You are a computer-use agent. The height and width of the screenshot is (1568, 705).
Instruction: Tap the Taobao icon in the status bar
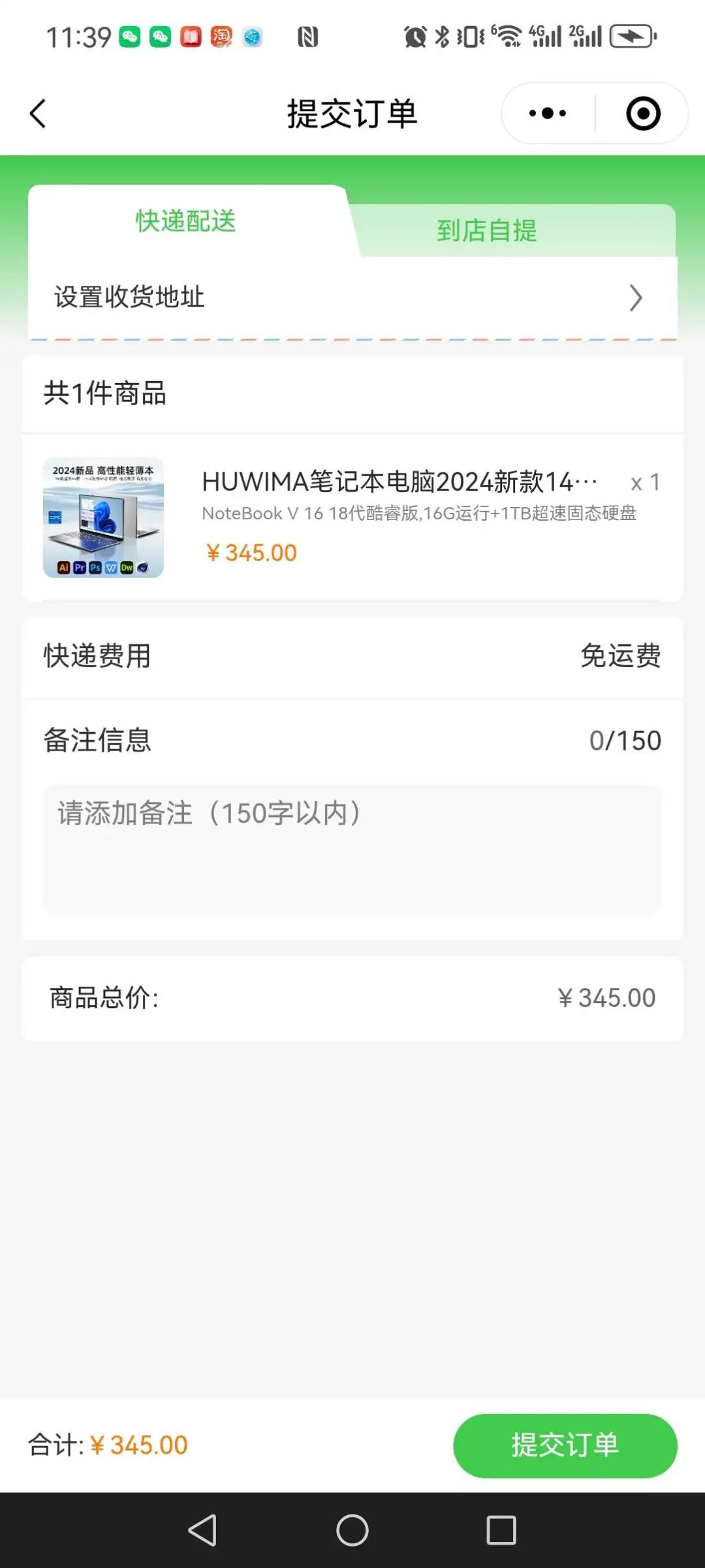[x=221, y=37]
